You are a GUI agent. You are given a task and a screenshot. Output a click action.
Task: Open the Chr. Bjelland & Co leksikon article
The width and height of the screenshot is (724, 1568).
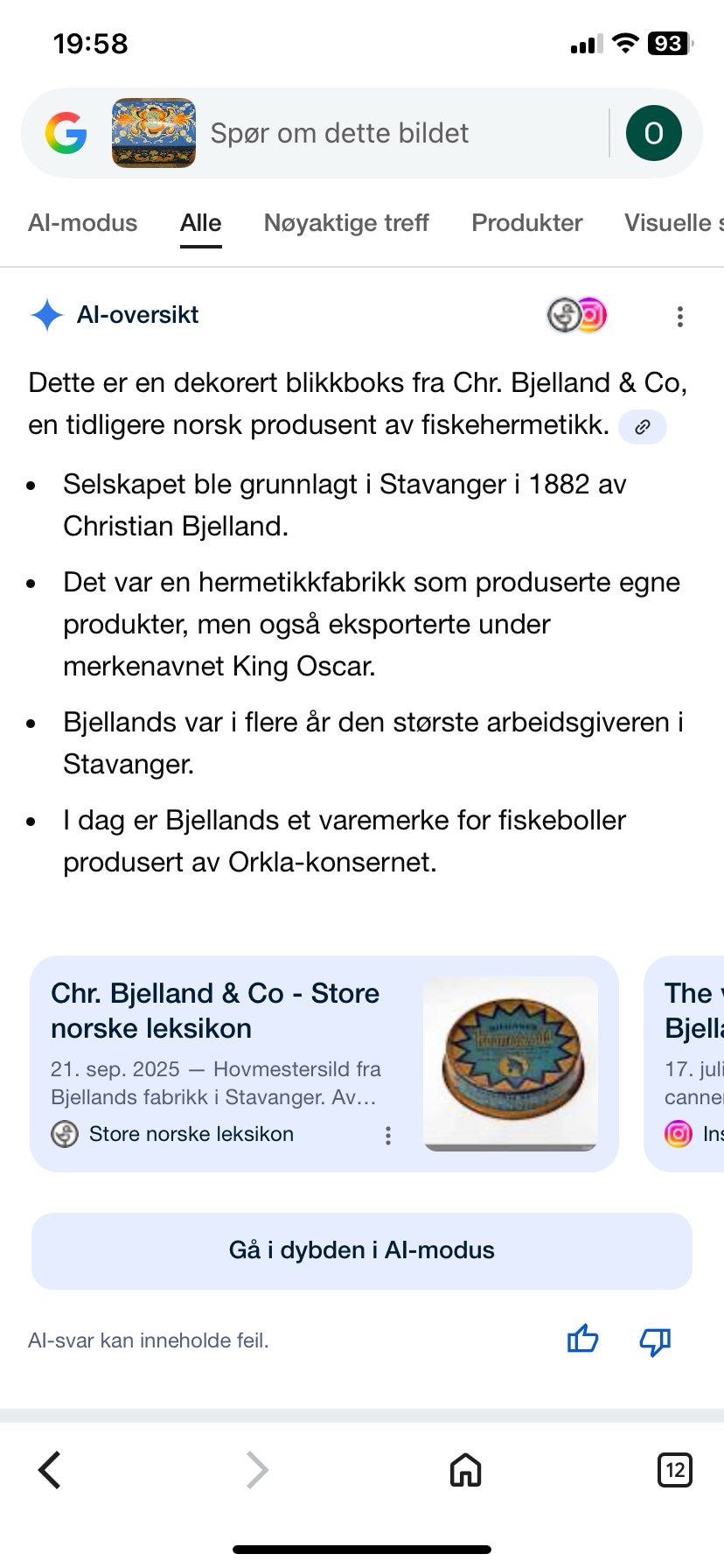[x=215, y=1011]
